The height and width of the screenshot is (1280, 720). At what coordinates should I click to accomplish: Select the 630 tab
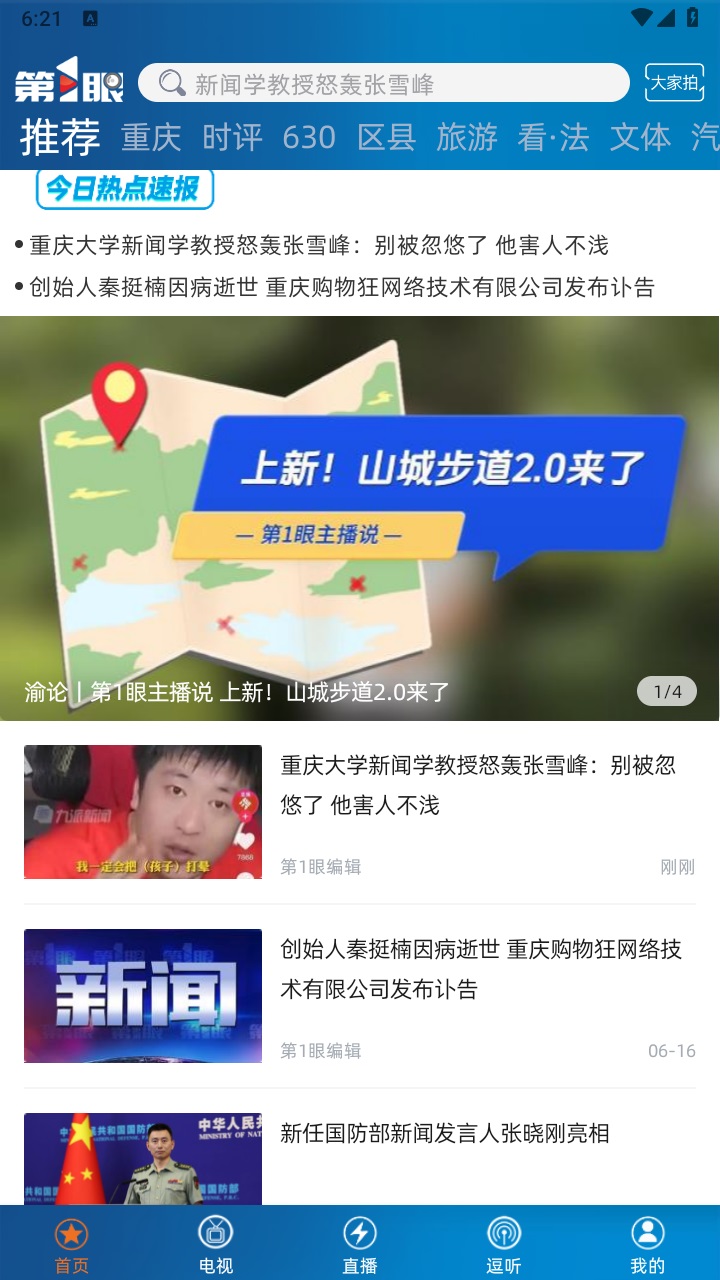[309, 137]
